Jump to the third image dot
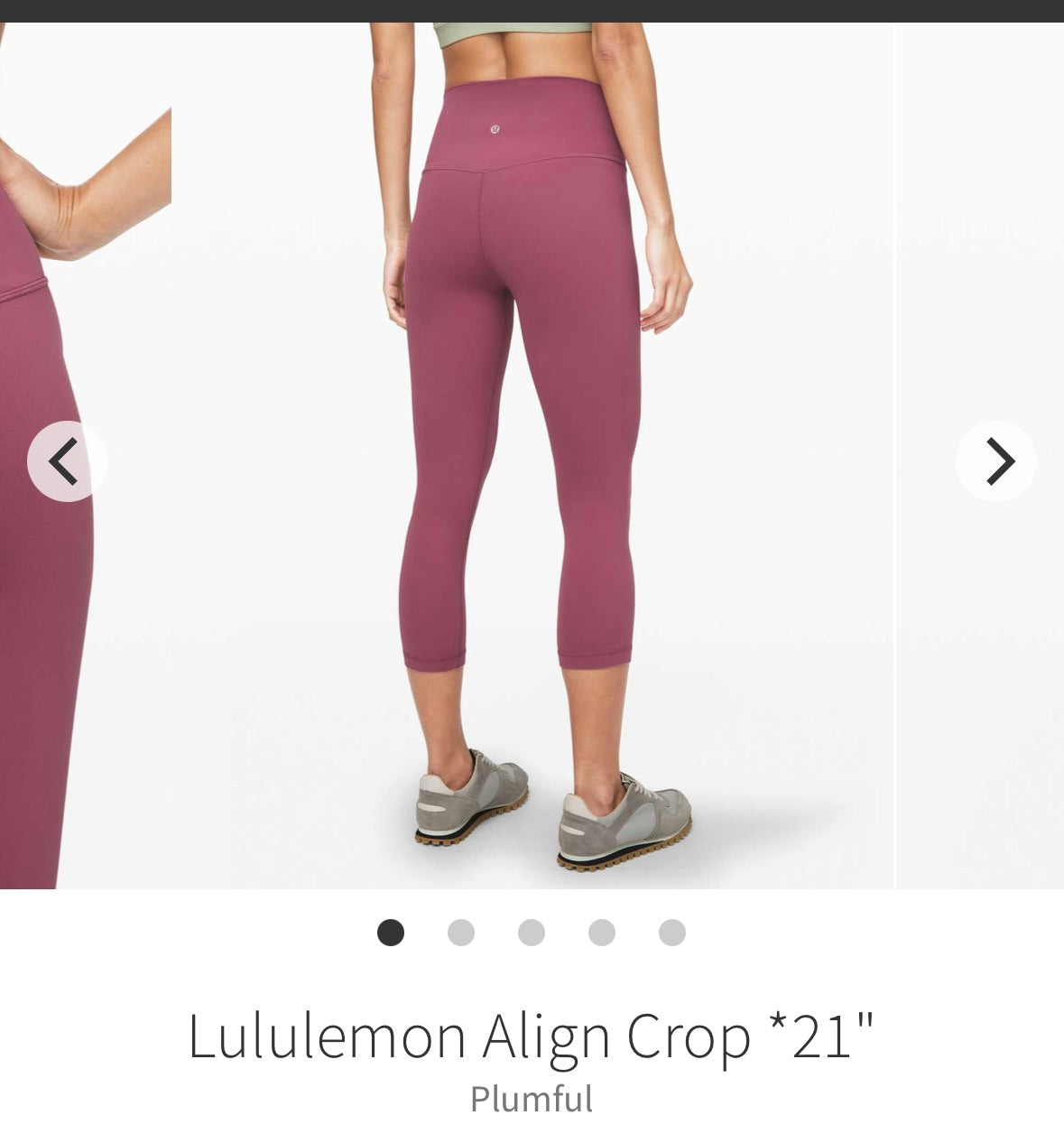The height and width of the screenshot is (1143, 1064). [532, 933]
